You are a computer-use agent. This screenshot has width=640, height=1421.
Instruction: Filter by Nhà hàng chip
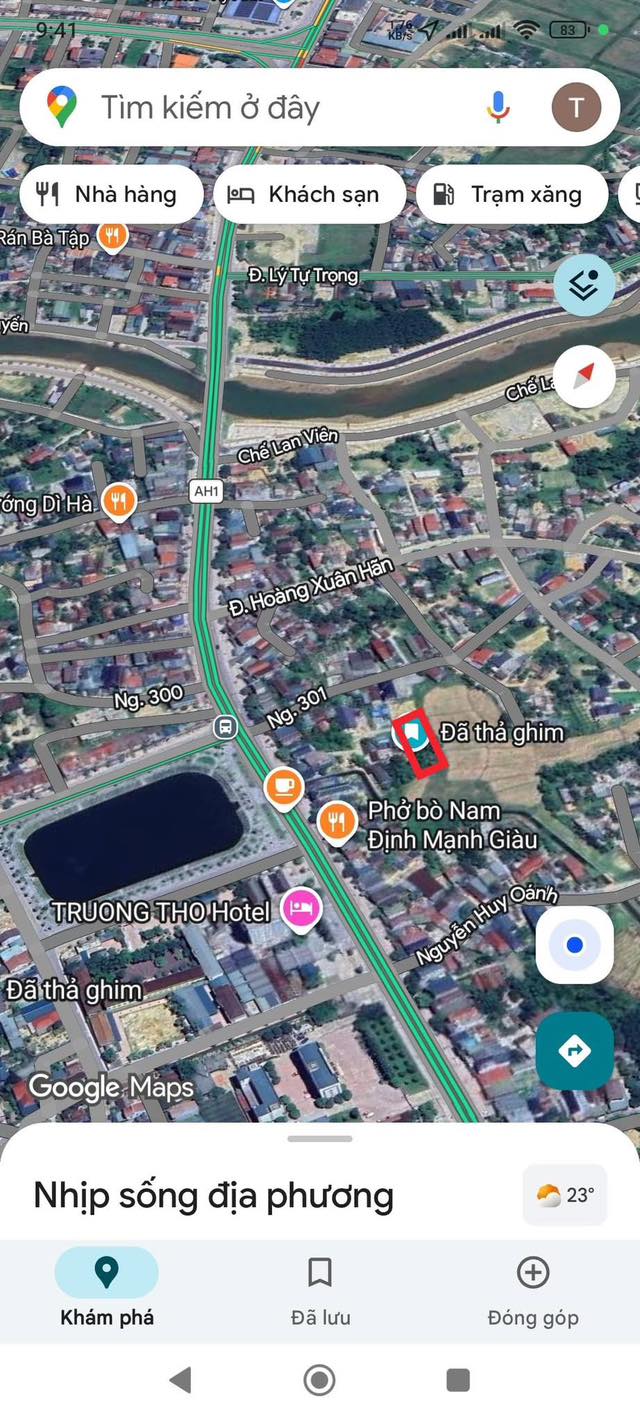coord(111,194)
